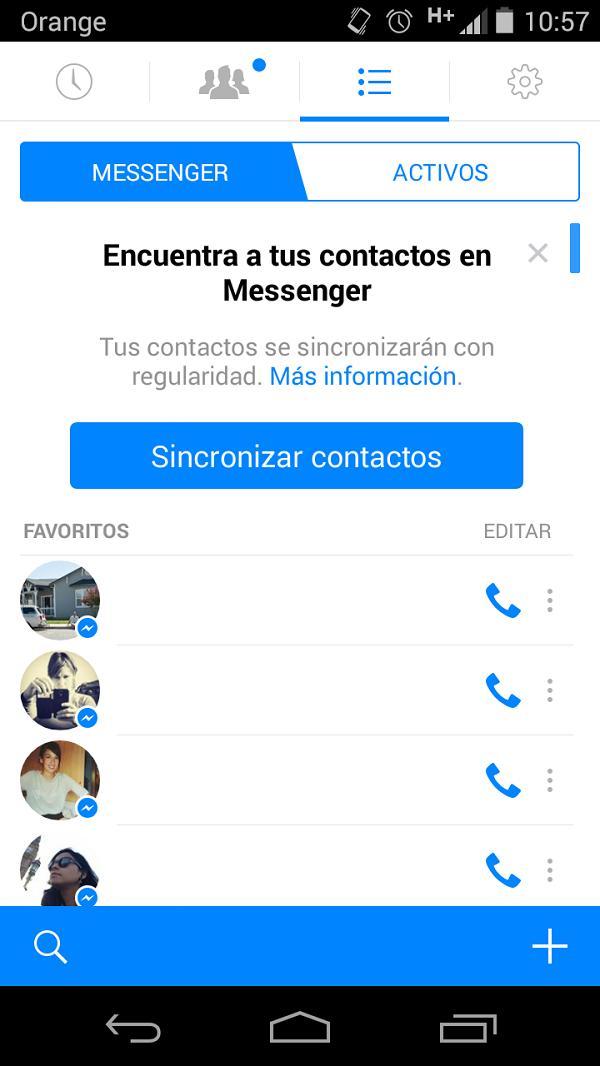The image size is (600, 1066).
Task: Open the groups tab
Action: (x=225, y=82)
